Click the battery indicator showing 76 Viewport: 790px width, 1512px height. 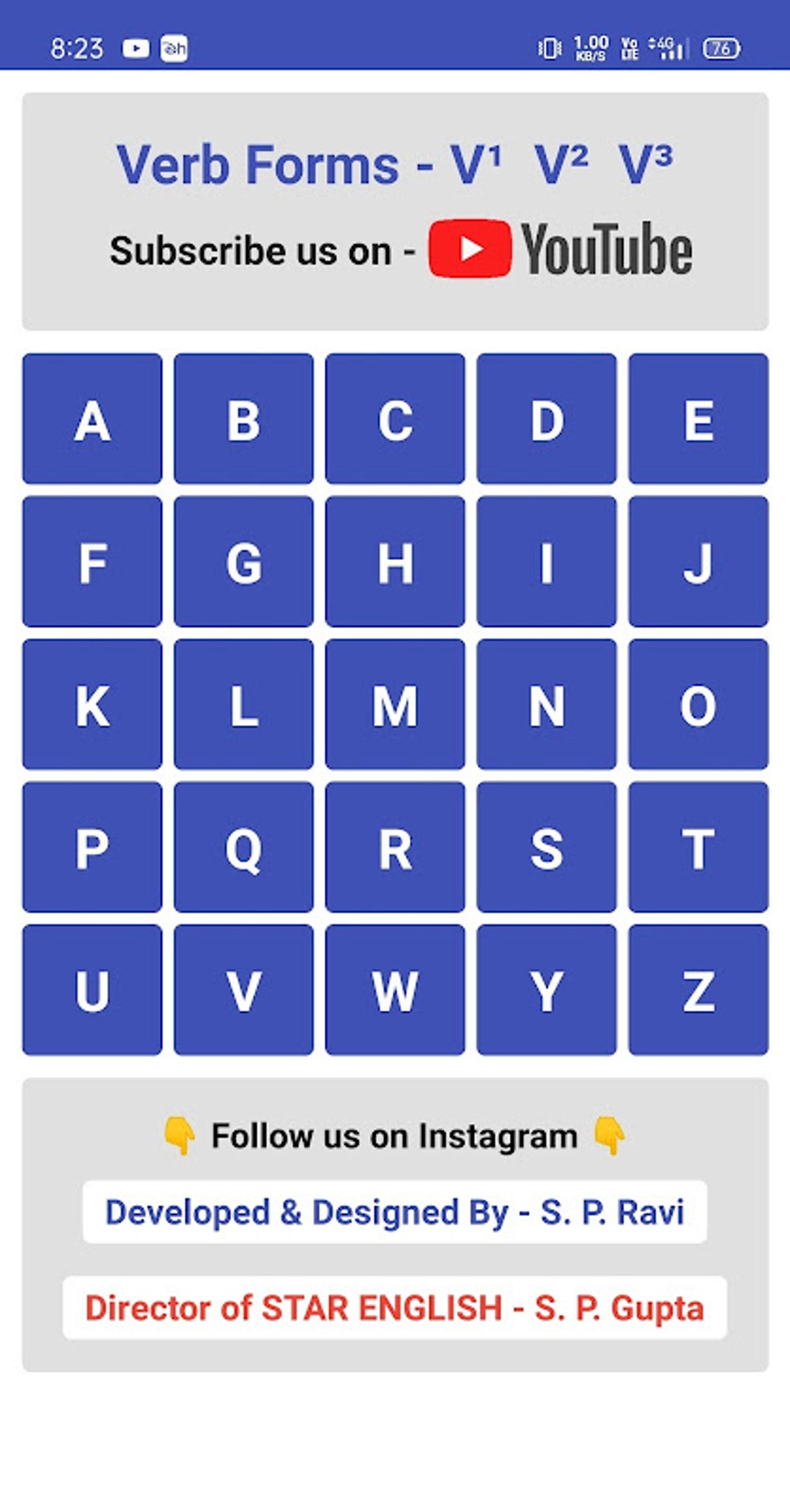(x=720, y=48)
